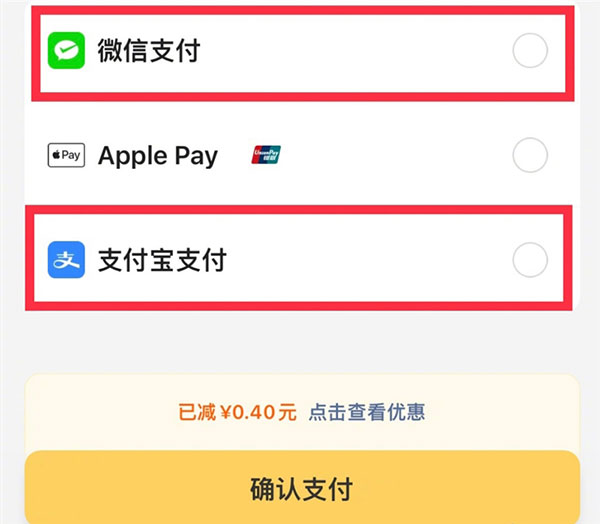Select 微信支付 as payment method

coord(529,51)
